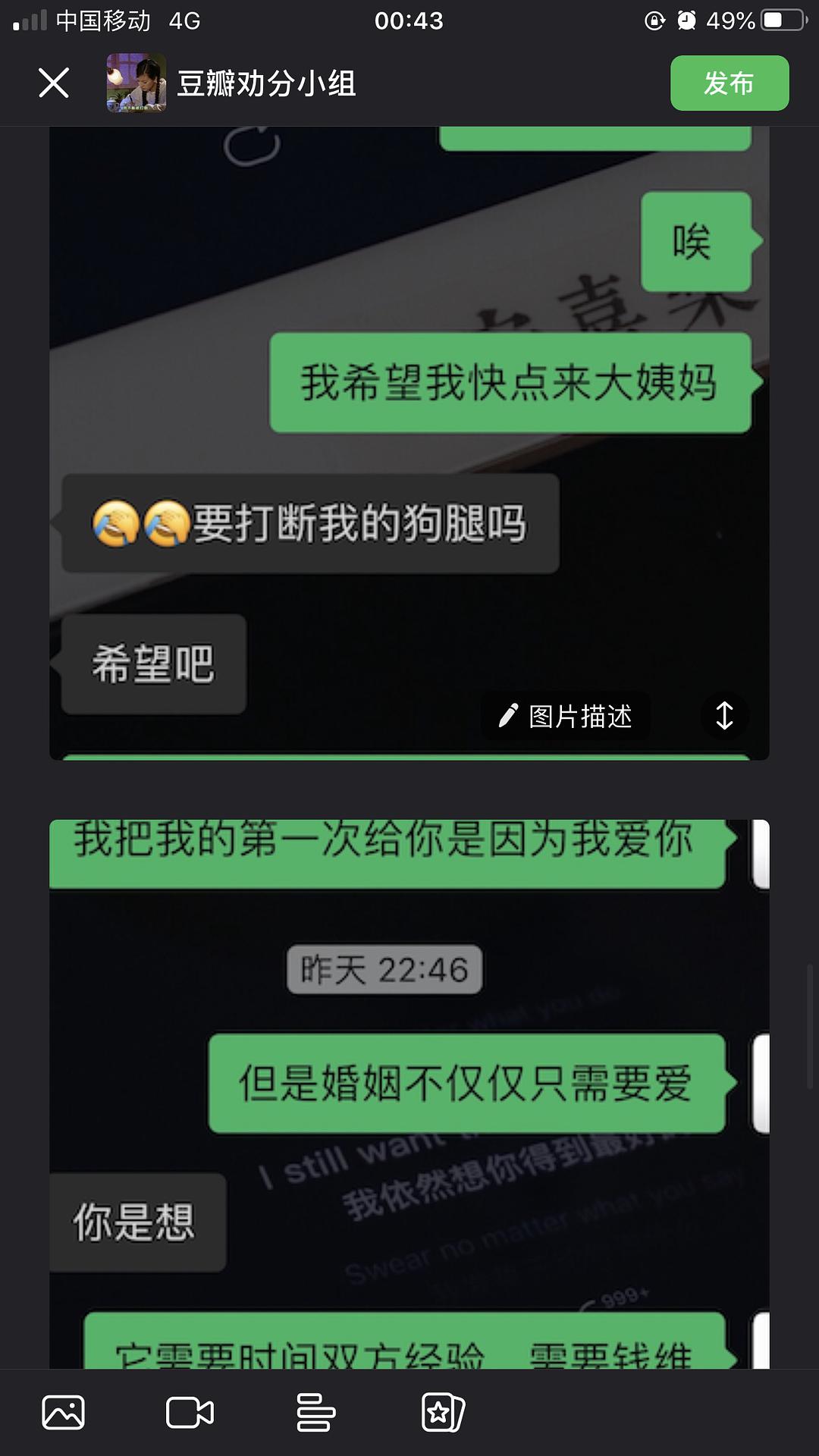Add a video to the post
The width and height of the screenshot is (819, 1456).
[190, 1412]
